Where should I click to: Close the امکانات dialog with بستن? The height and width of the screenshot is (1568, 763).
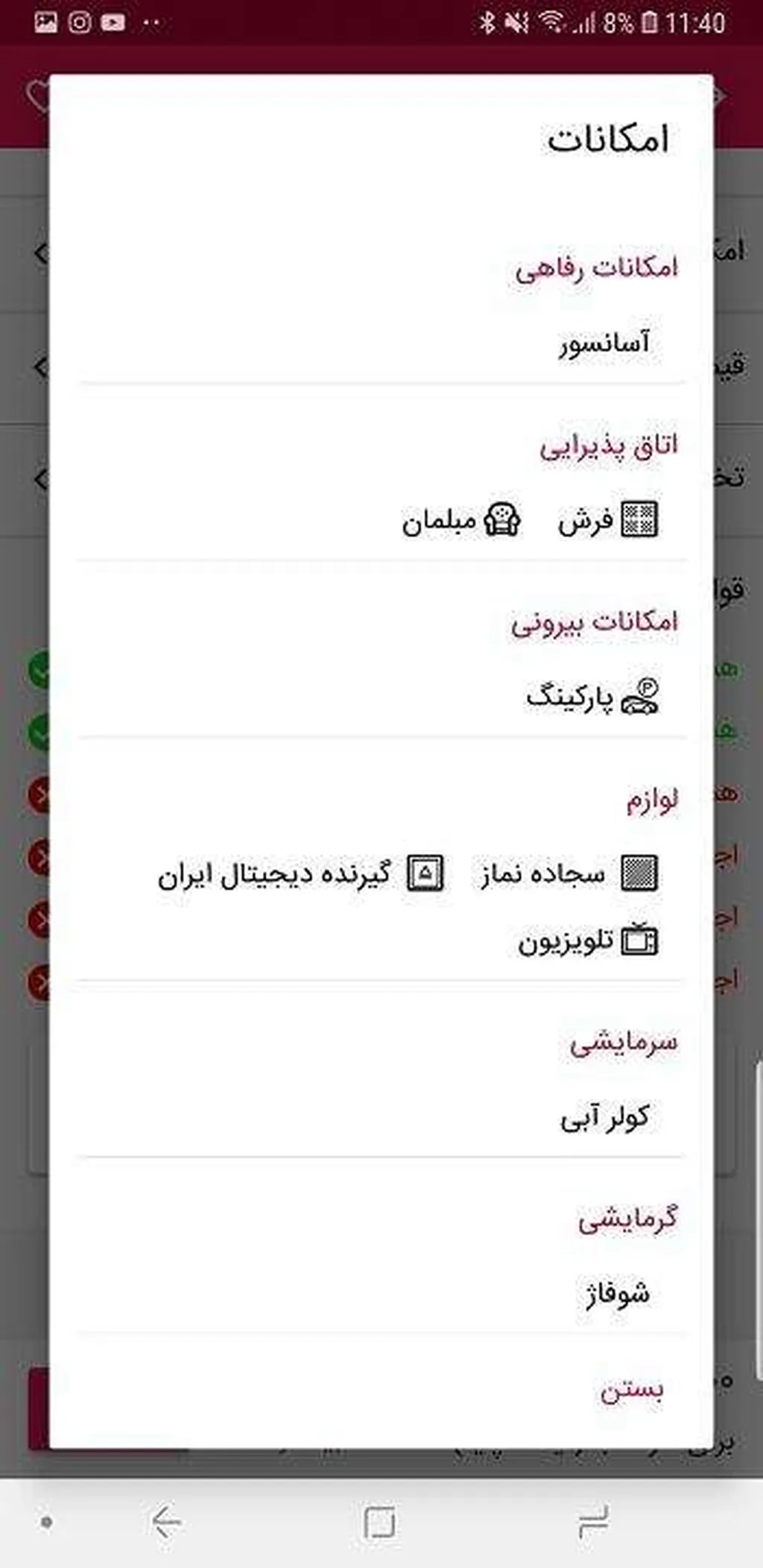631,1390
